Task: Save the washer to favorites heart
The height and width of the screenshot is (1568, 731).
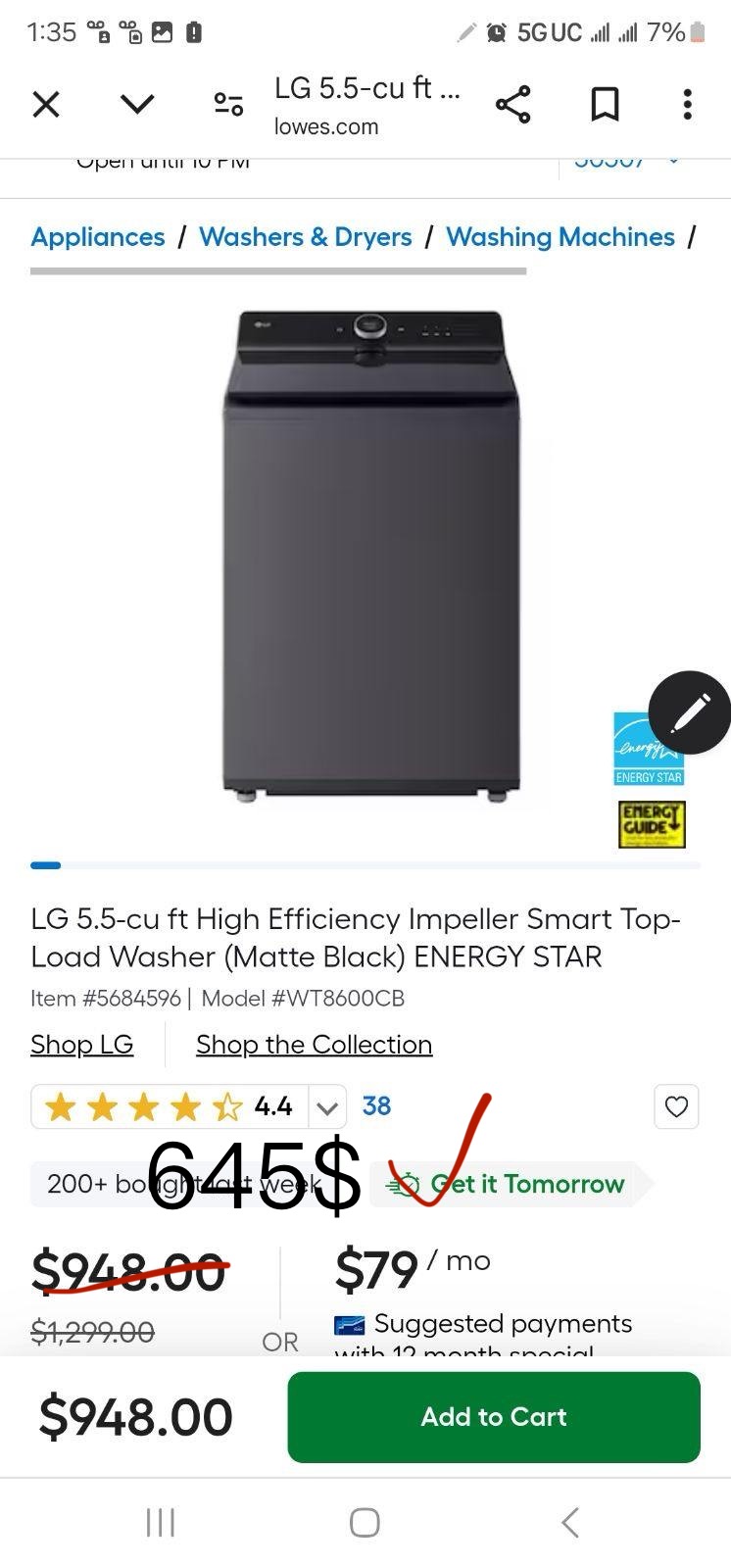Action: tap(676, 1106)
